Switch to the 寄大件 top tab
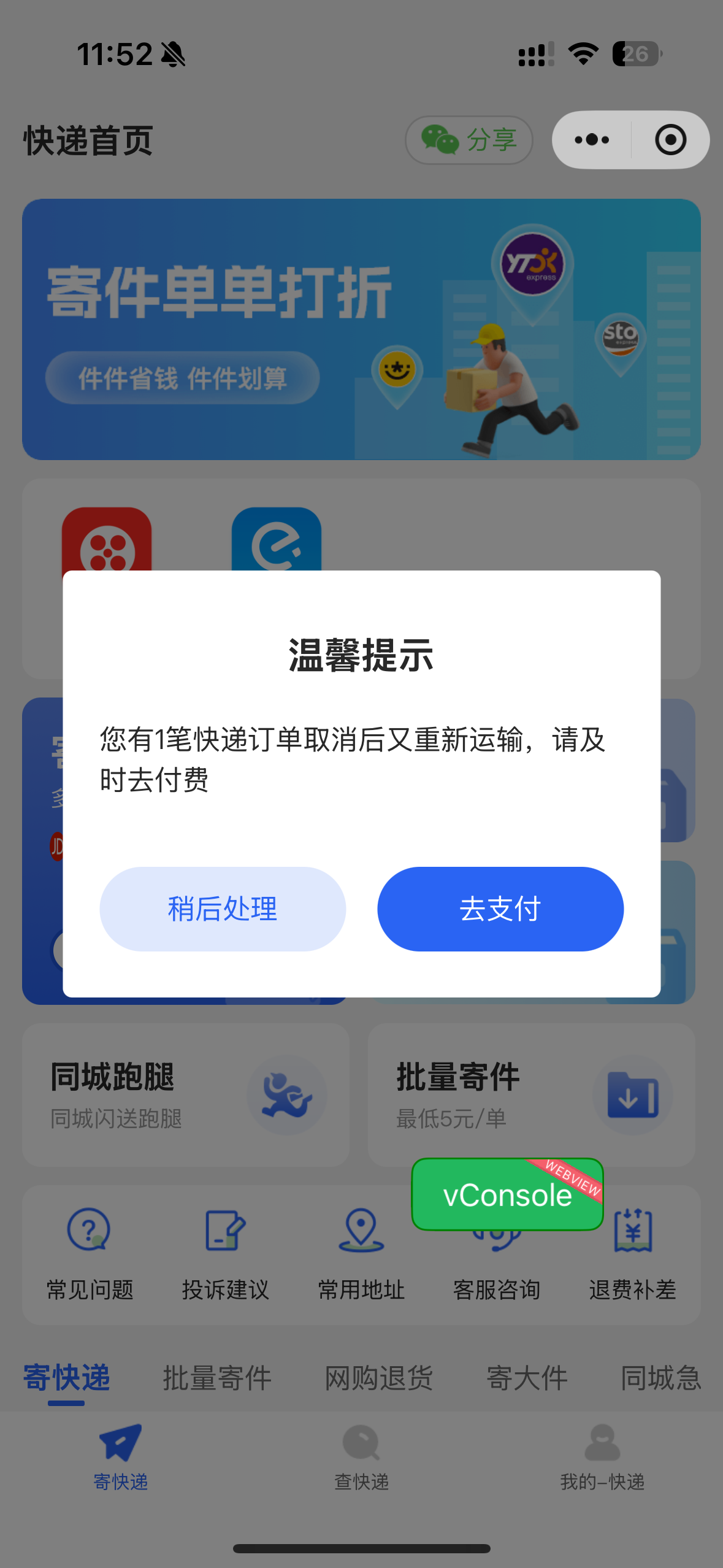Screen dimensions: 723x1568 click(527, 1378)
